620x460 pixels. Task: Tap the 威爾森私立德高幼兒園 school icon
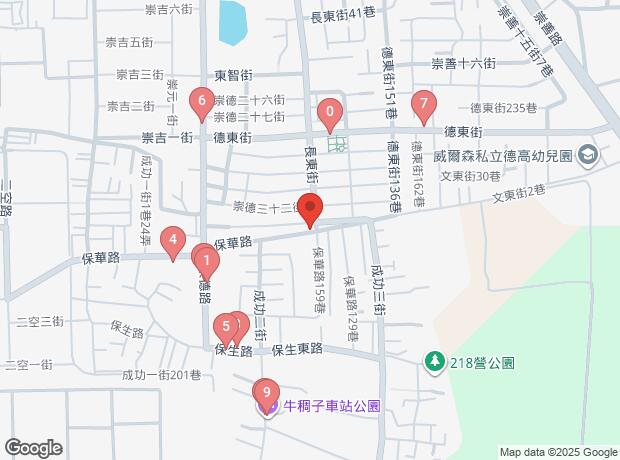pyautogui.click(x=587, y=155)
